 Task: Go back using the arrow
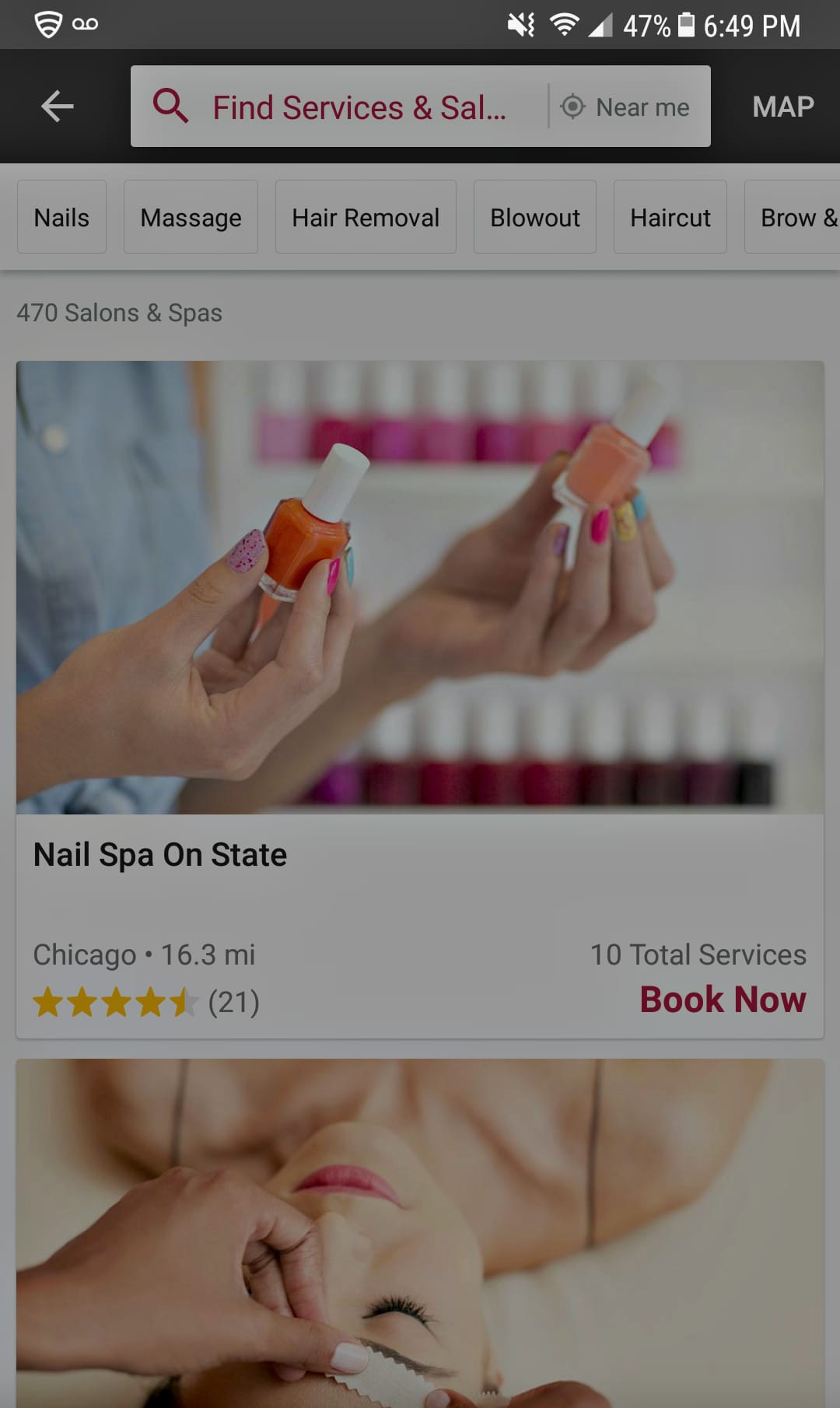tap(57, 107)
